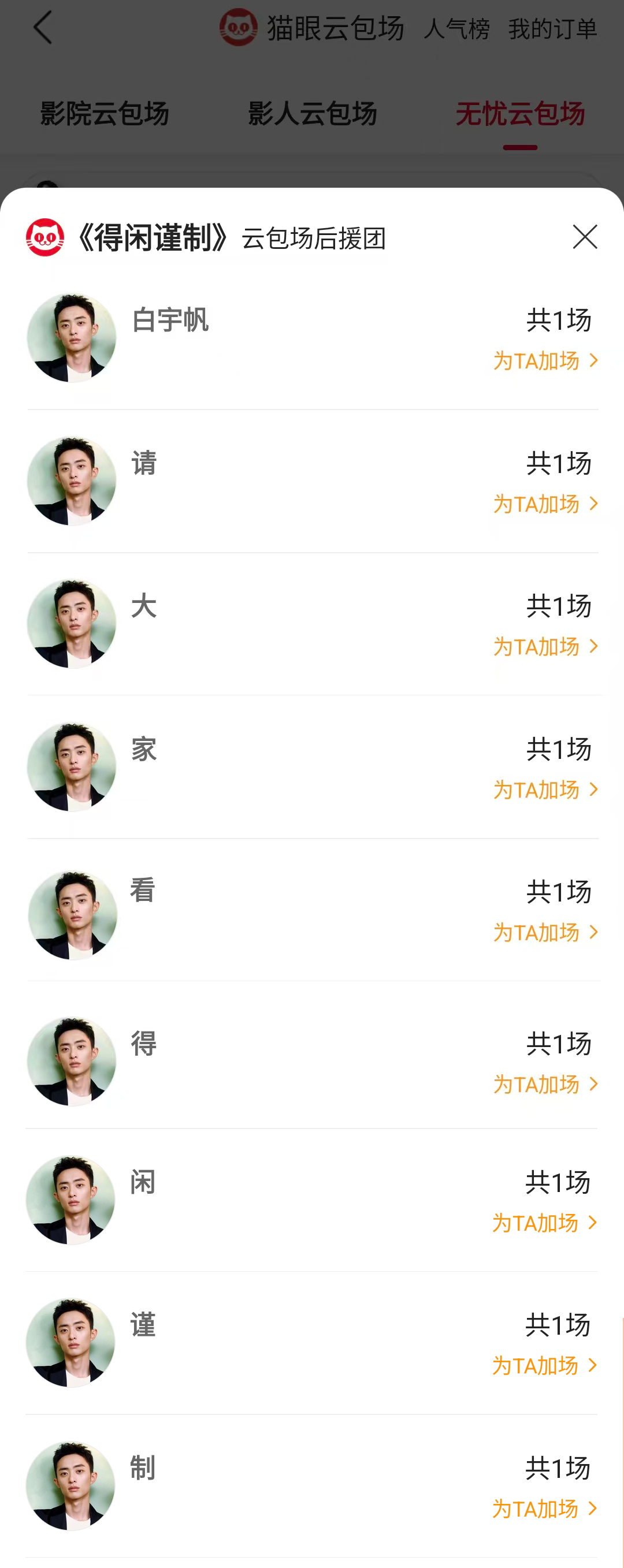Open 白宇帆's avatar picture

click(x=71, y=338)
